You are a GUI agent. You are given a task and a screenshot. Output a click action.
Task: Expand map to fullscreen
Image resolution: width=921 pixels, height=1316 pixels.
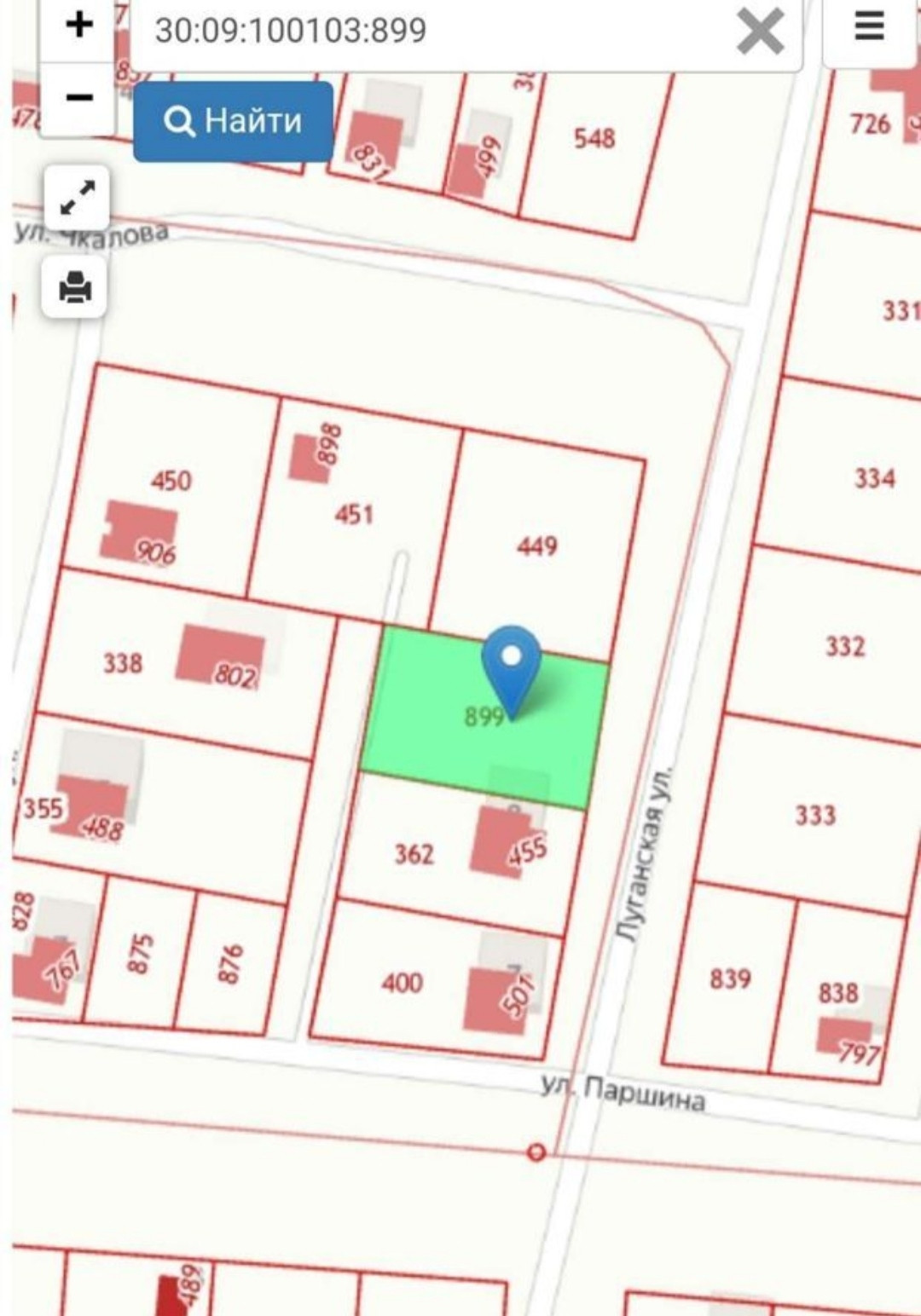(x=76, y=199)
